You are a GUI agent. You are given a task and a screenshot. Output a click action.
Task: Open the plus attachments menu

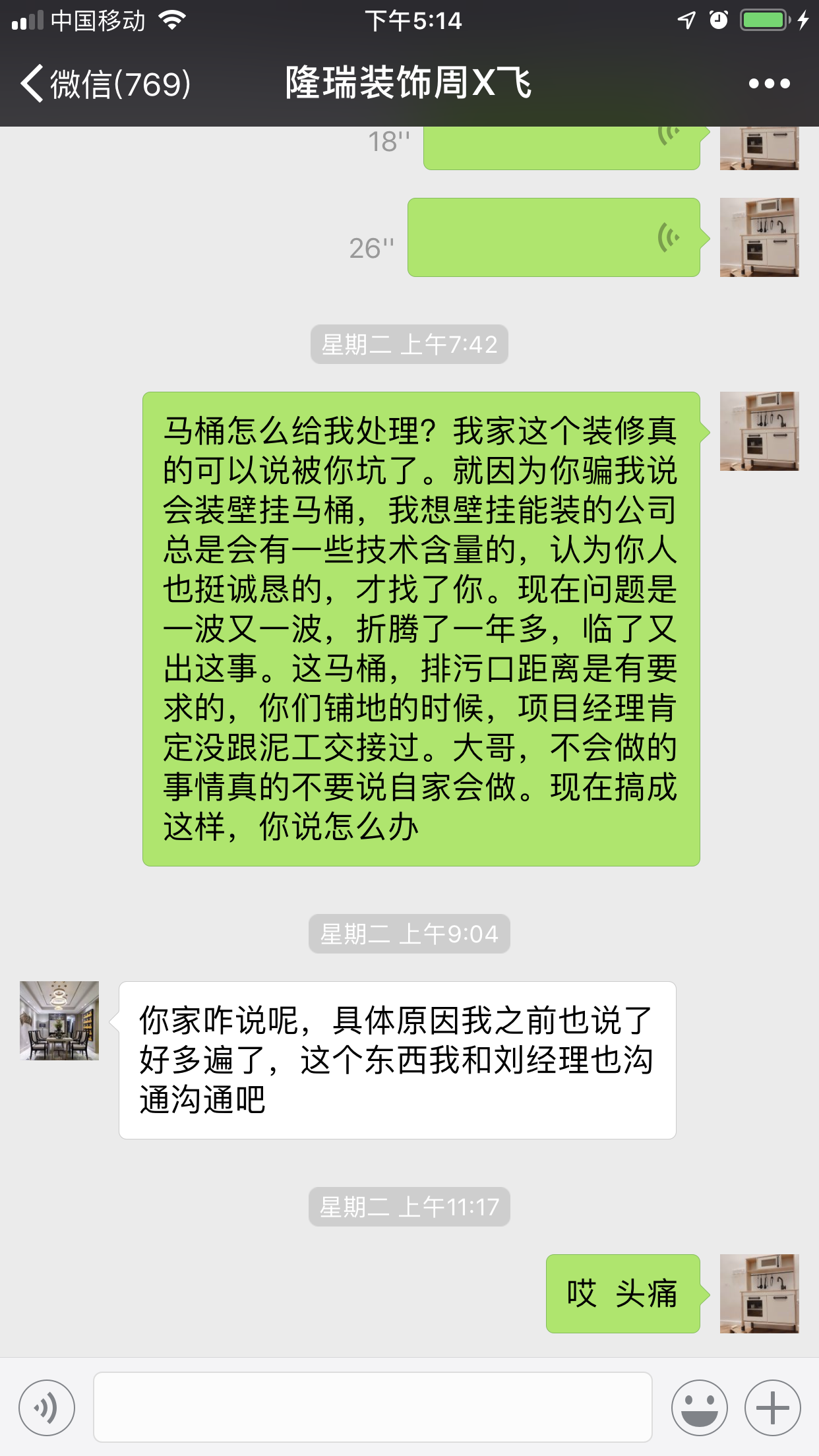pos(772,1408)
